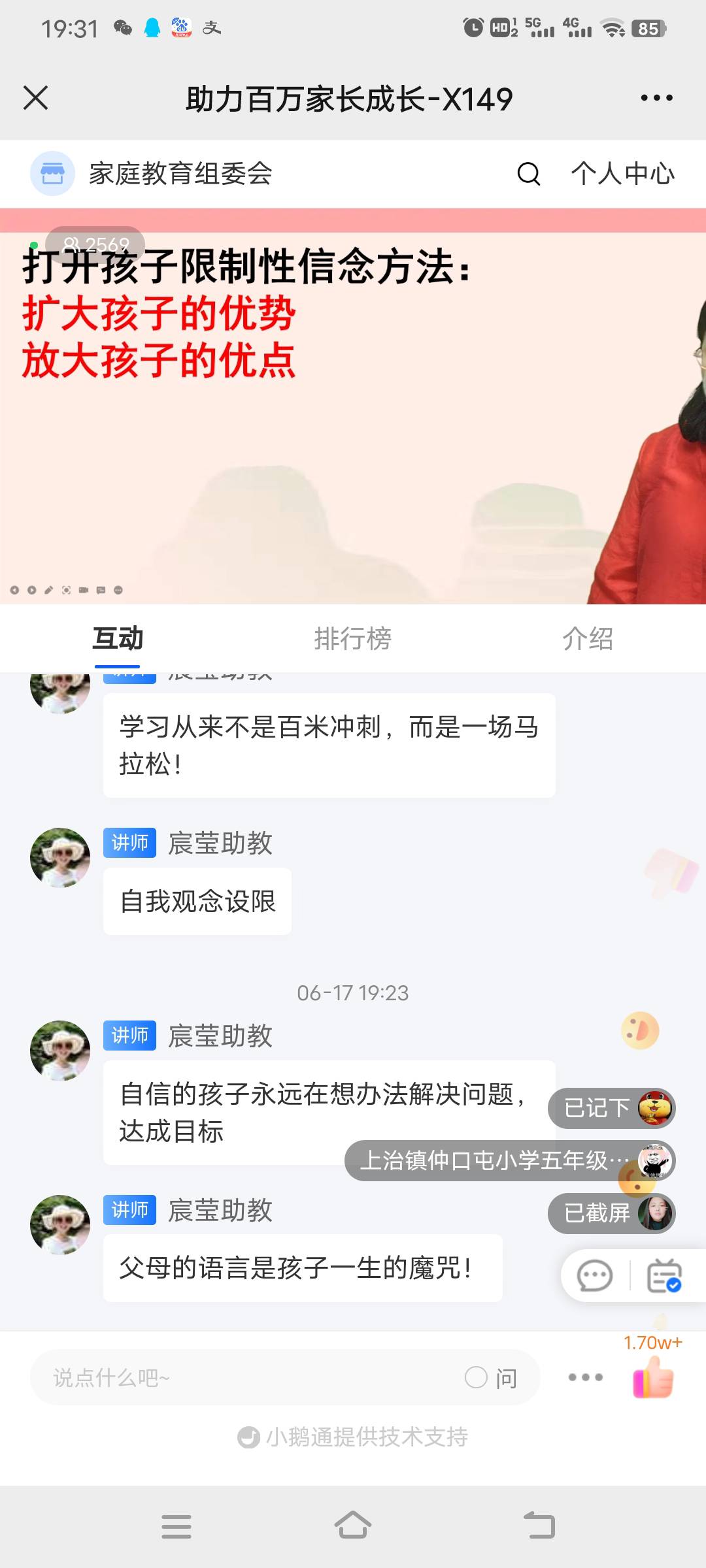Toggle the focus capture icon on the video
Viewport: 706px width, 1568px height.
pos(65,589)
